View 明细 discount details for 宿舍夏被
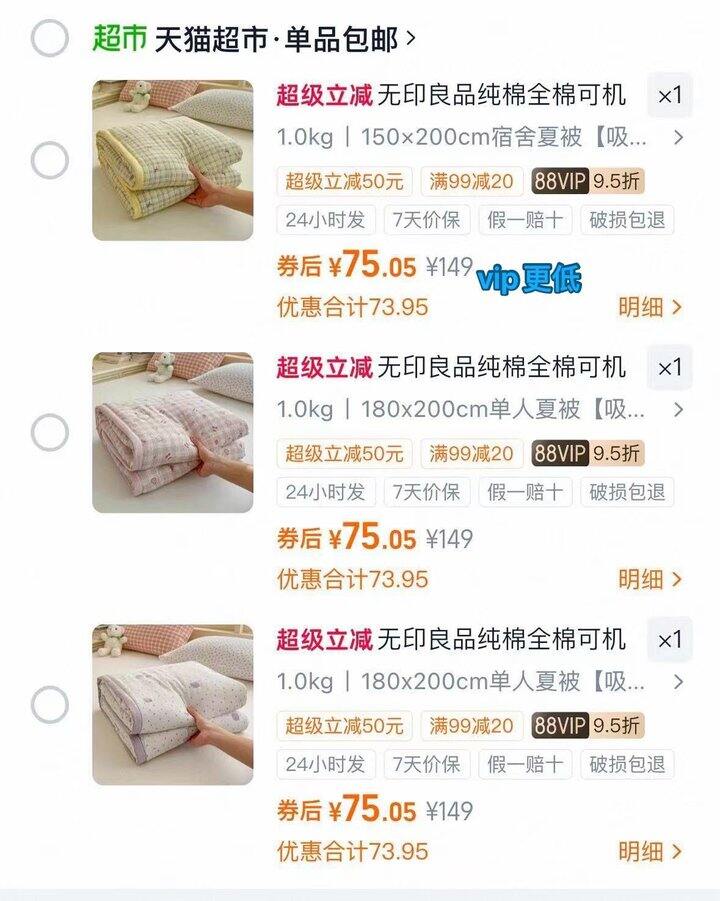Viewport: 720px width, 901px height. [650, 307]
